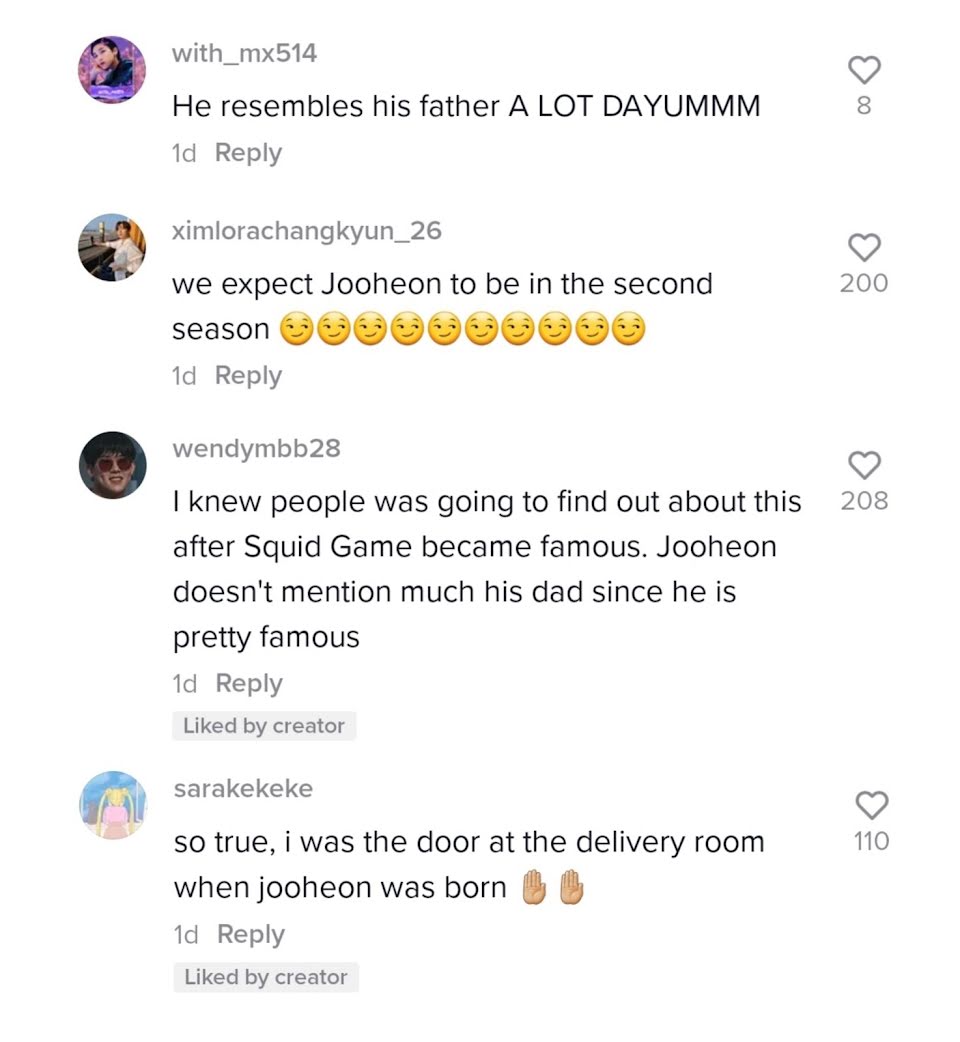Like ximlorachangkyun_26's comment
Screen dimensions: 960x1042
(864, 247)
